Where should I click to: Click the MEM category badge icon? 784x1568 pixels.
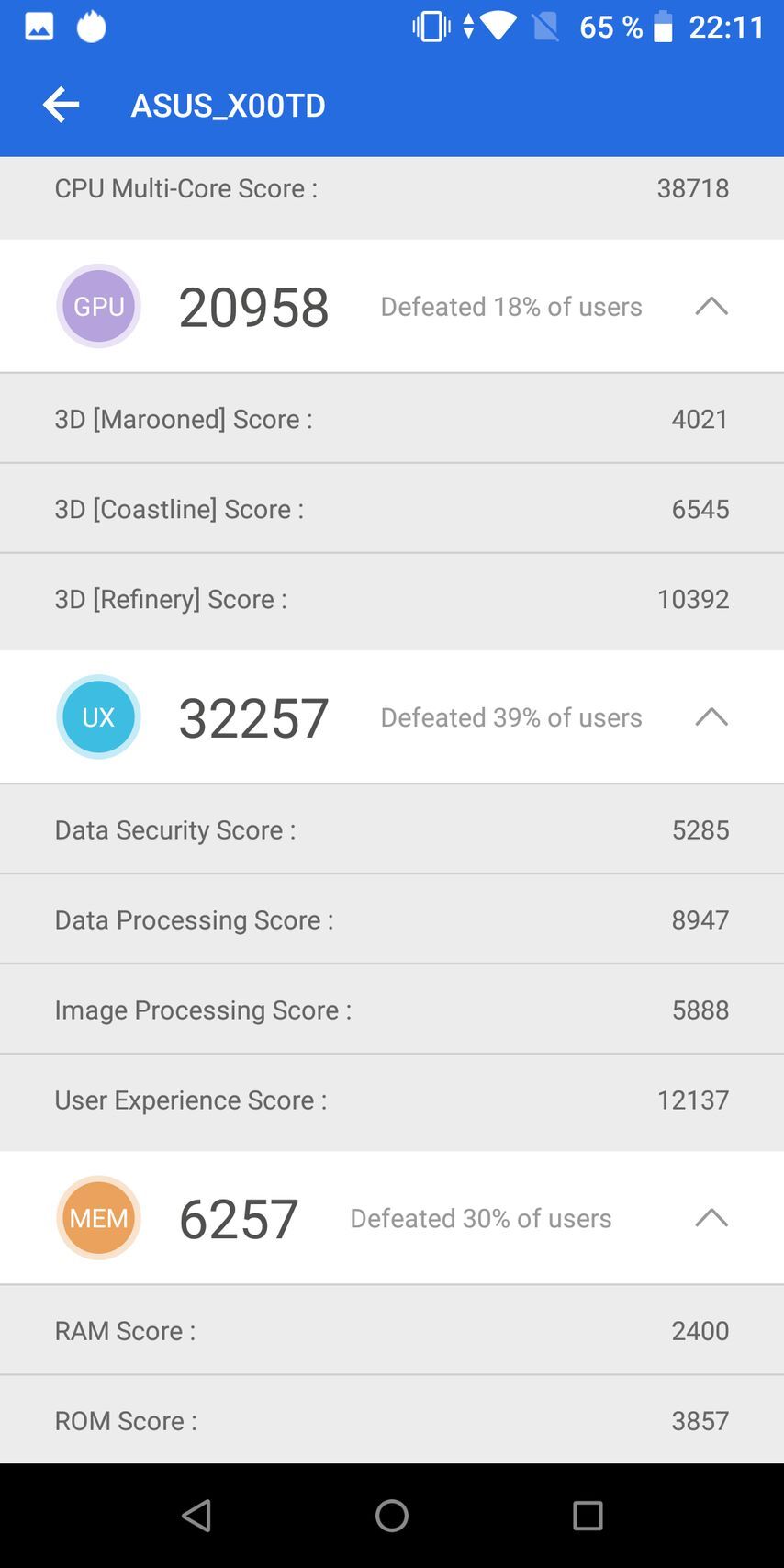98,1217
